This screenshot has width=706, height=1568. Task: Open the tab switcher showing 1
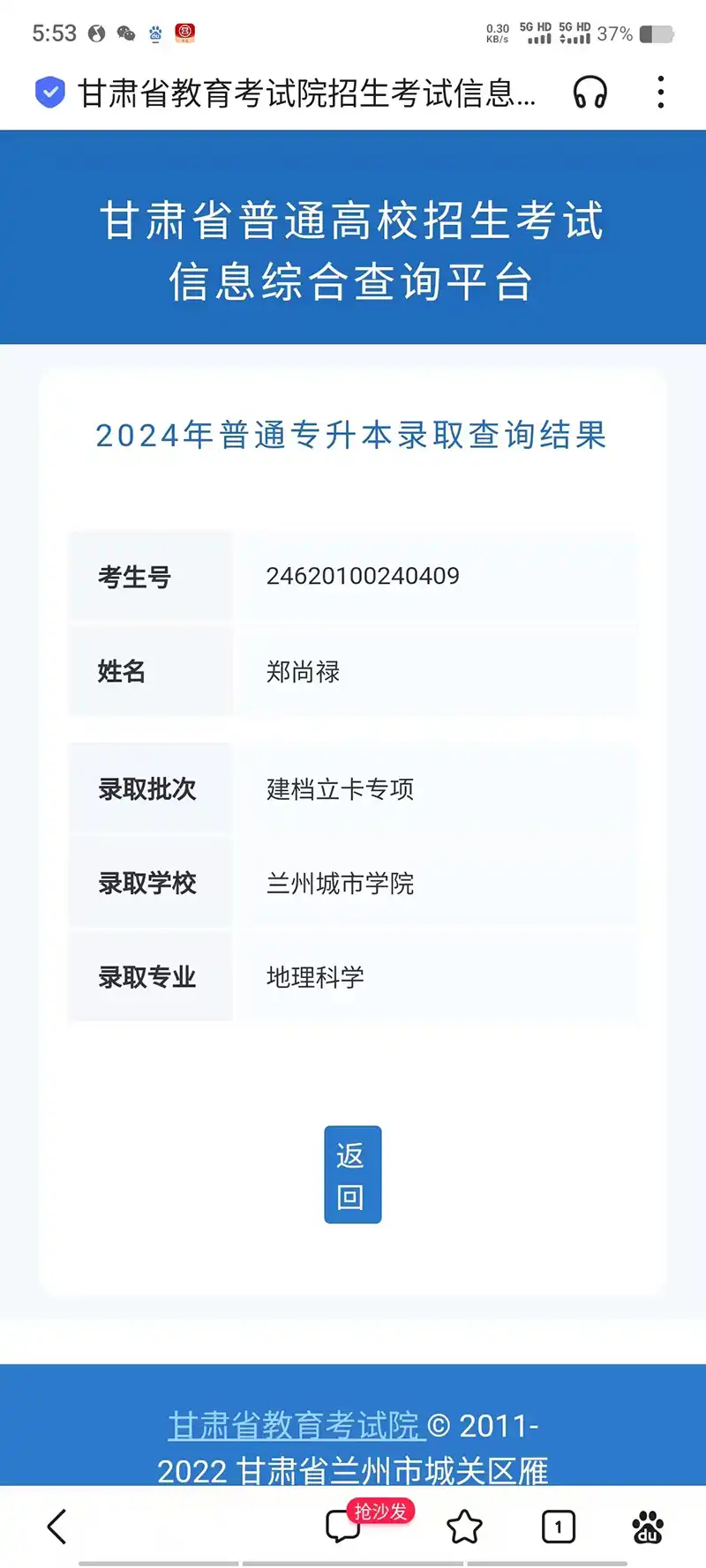[x=558, y=1527]
